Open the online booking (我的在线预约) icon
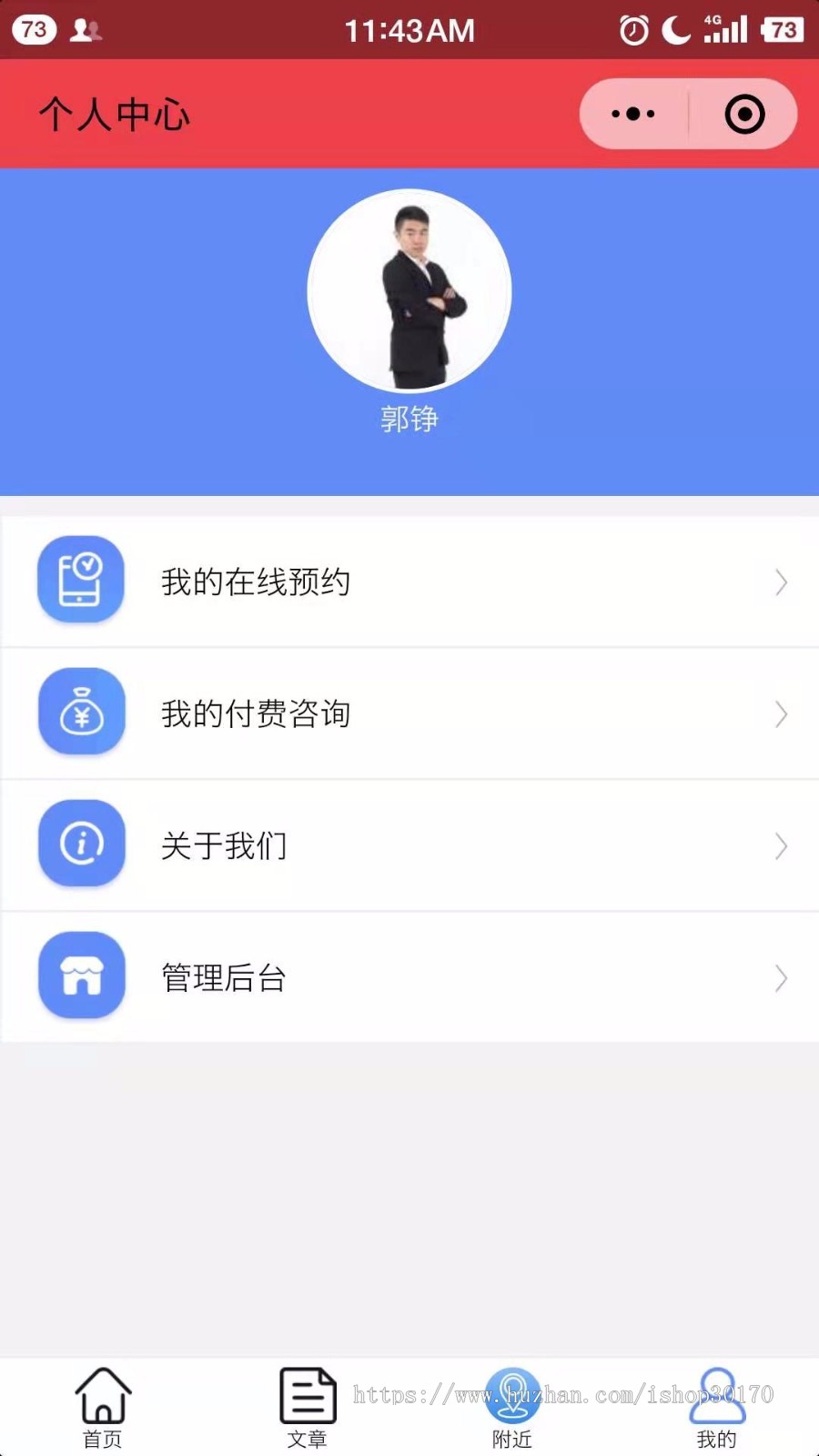Screen dimensions: 819x1456 [80, 580]
